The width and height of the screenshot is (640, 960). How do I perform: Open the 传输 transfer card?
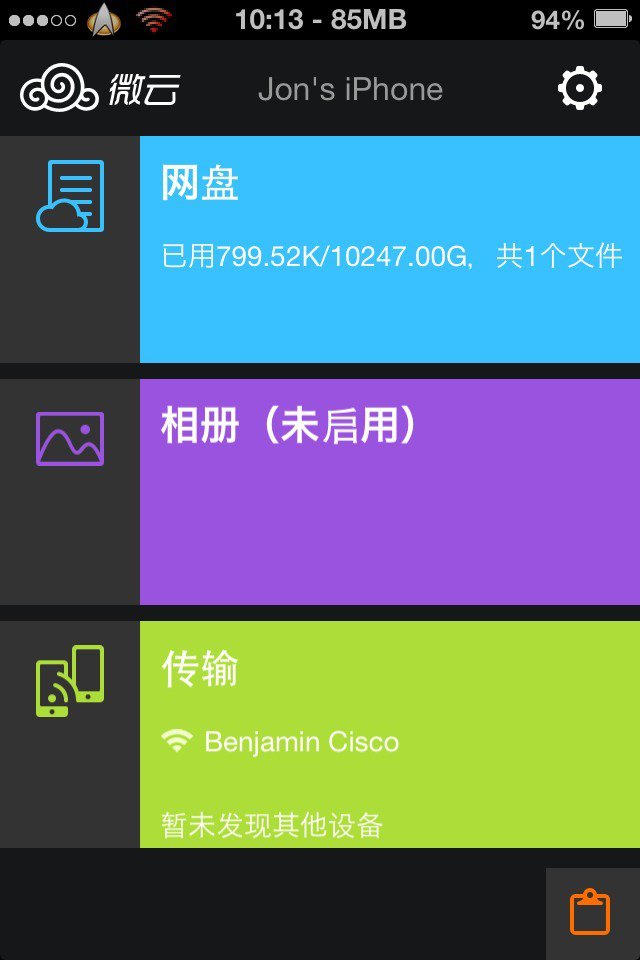(x=389, y=734)
